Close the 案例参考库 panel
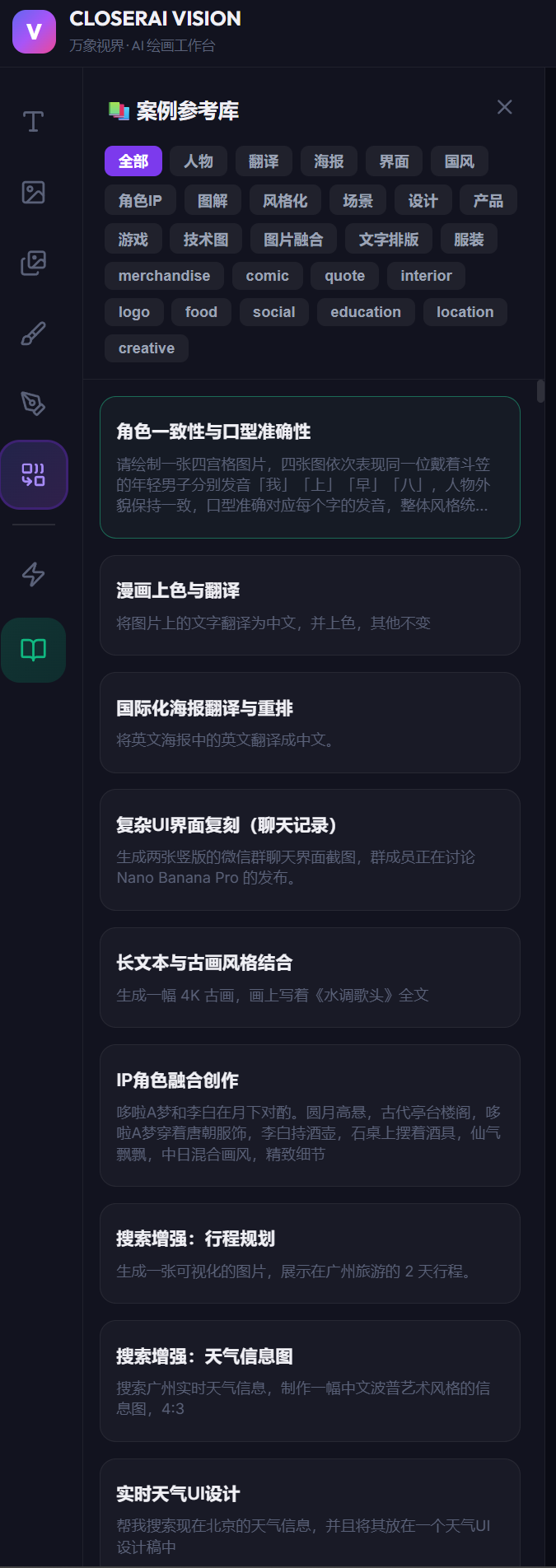The width and height of the screenshot is (556, 1568). [504, 107]
